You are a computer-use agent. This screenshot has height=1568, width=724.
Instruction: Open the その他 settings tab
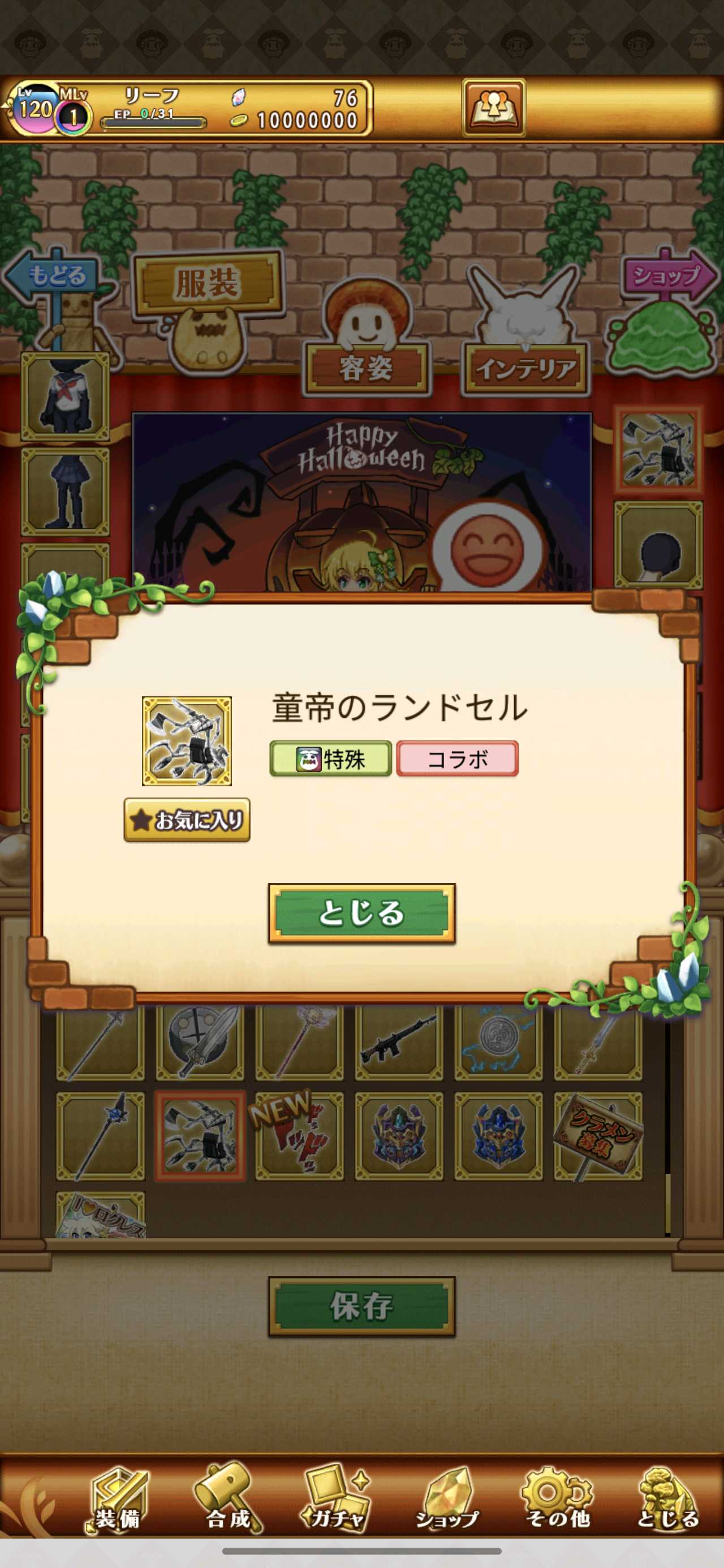(x=557, y=1501)
